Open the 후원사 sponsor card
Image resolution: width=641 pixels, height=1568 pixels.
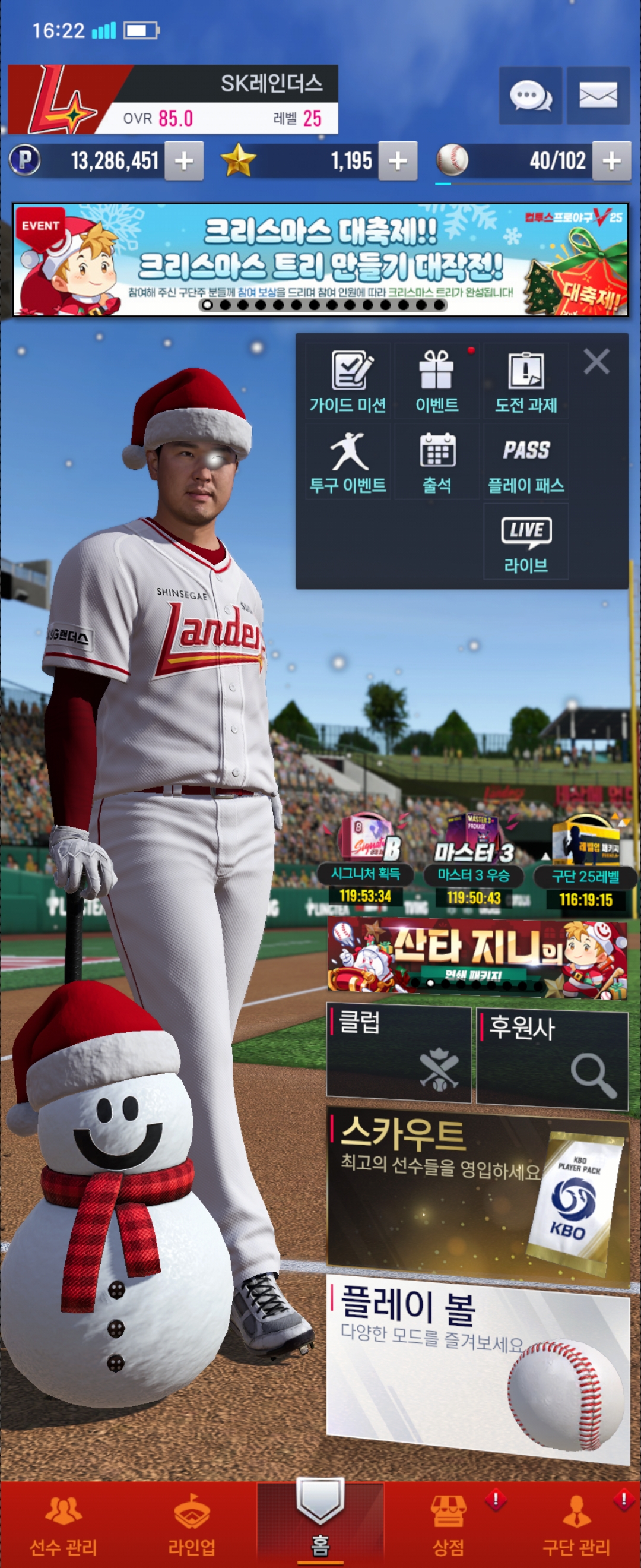(552, 1057)
